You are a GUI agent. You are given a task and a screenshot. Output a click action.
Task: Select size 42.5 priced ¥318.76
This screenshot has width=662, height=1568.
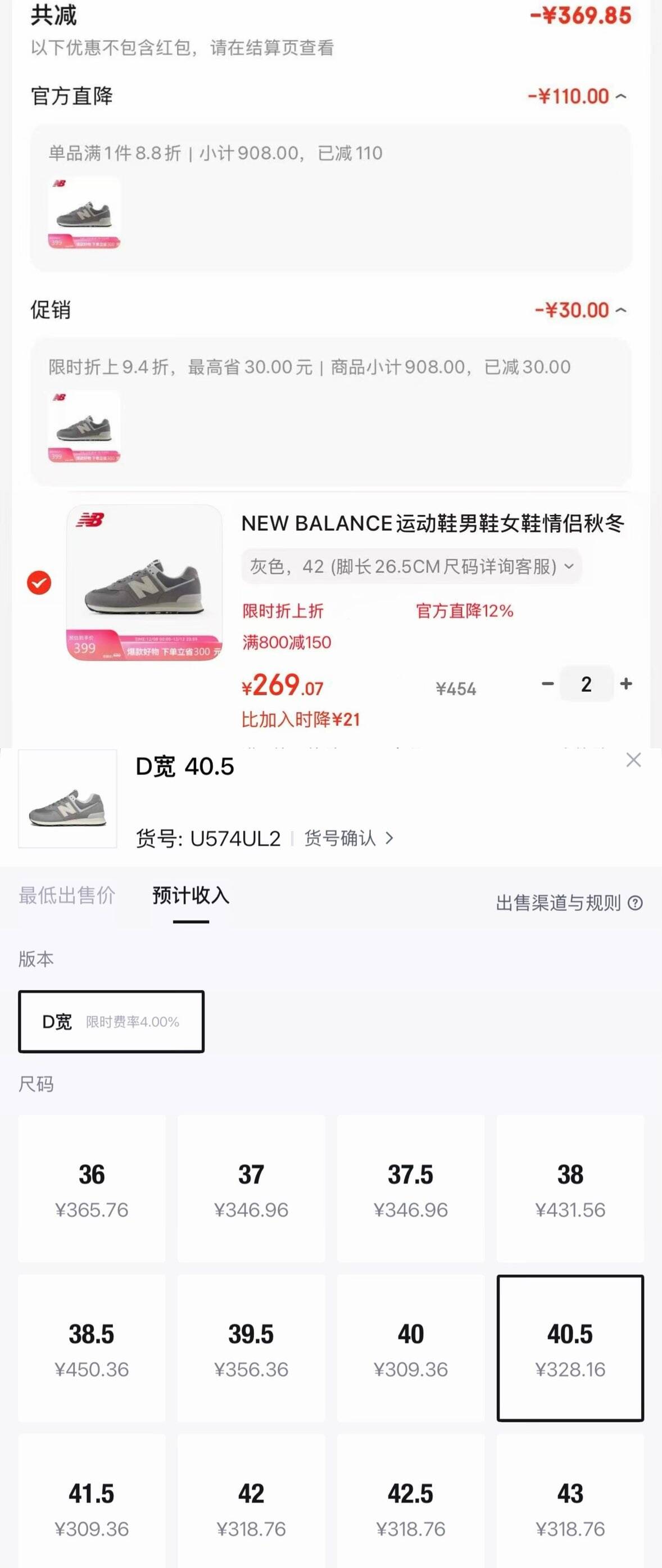[411, 1508]
